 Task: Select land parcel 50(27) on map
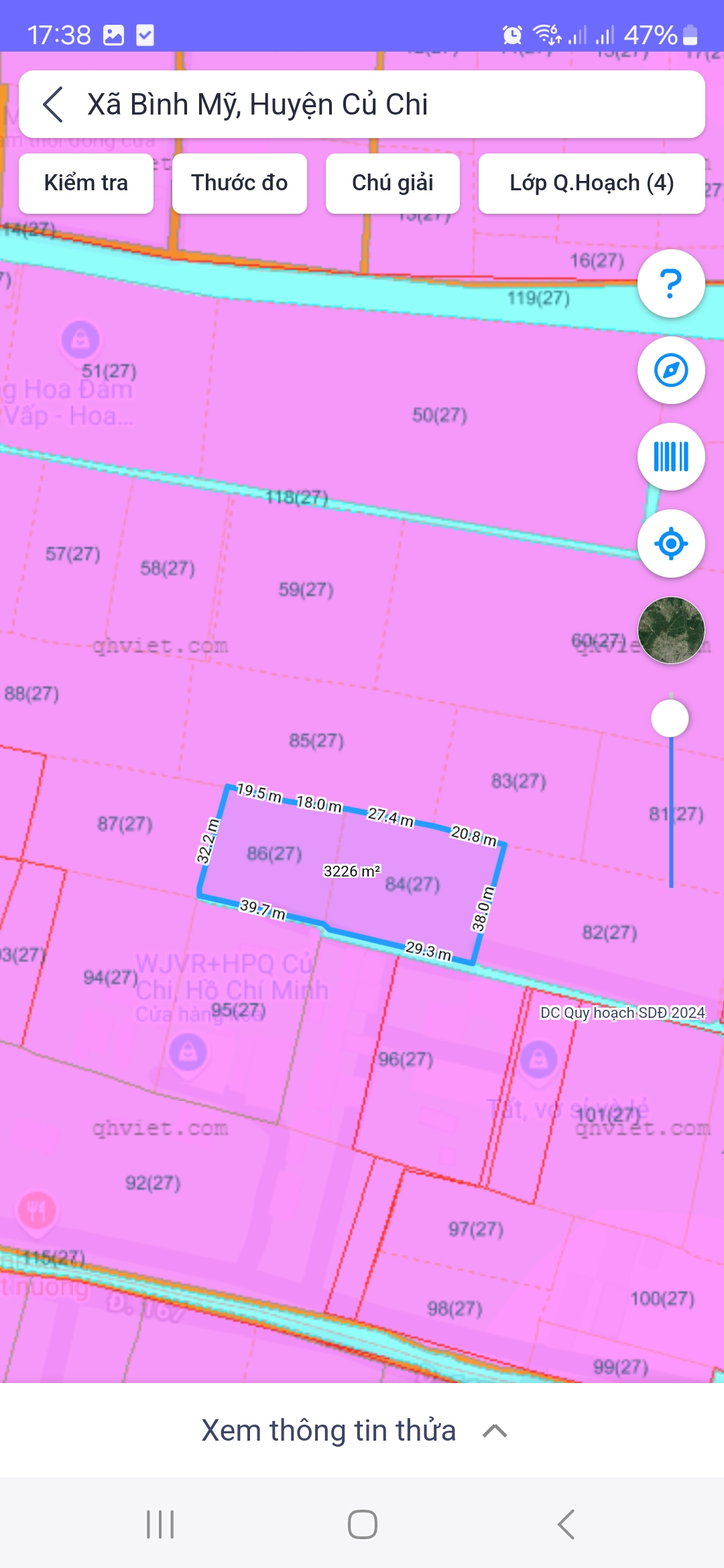pyautogui.click(x=439, y=415)
